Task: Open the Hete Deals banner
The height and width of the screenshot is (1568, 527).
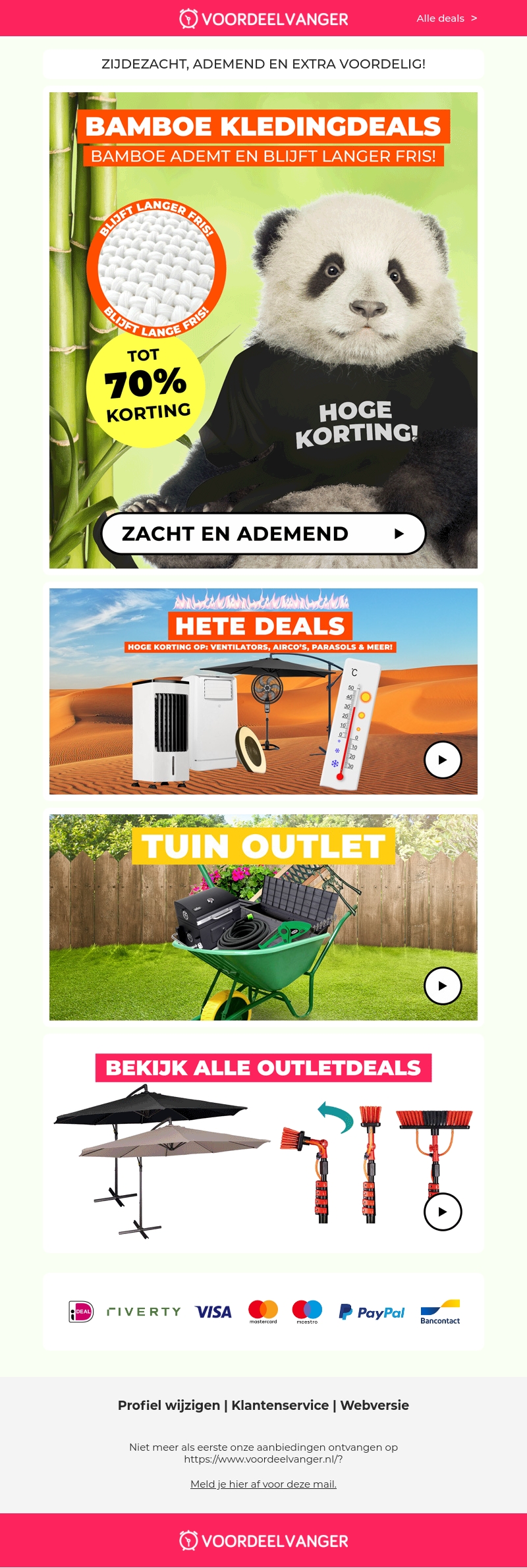Action: [x=263, y=692]
